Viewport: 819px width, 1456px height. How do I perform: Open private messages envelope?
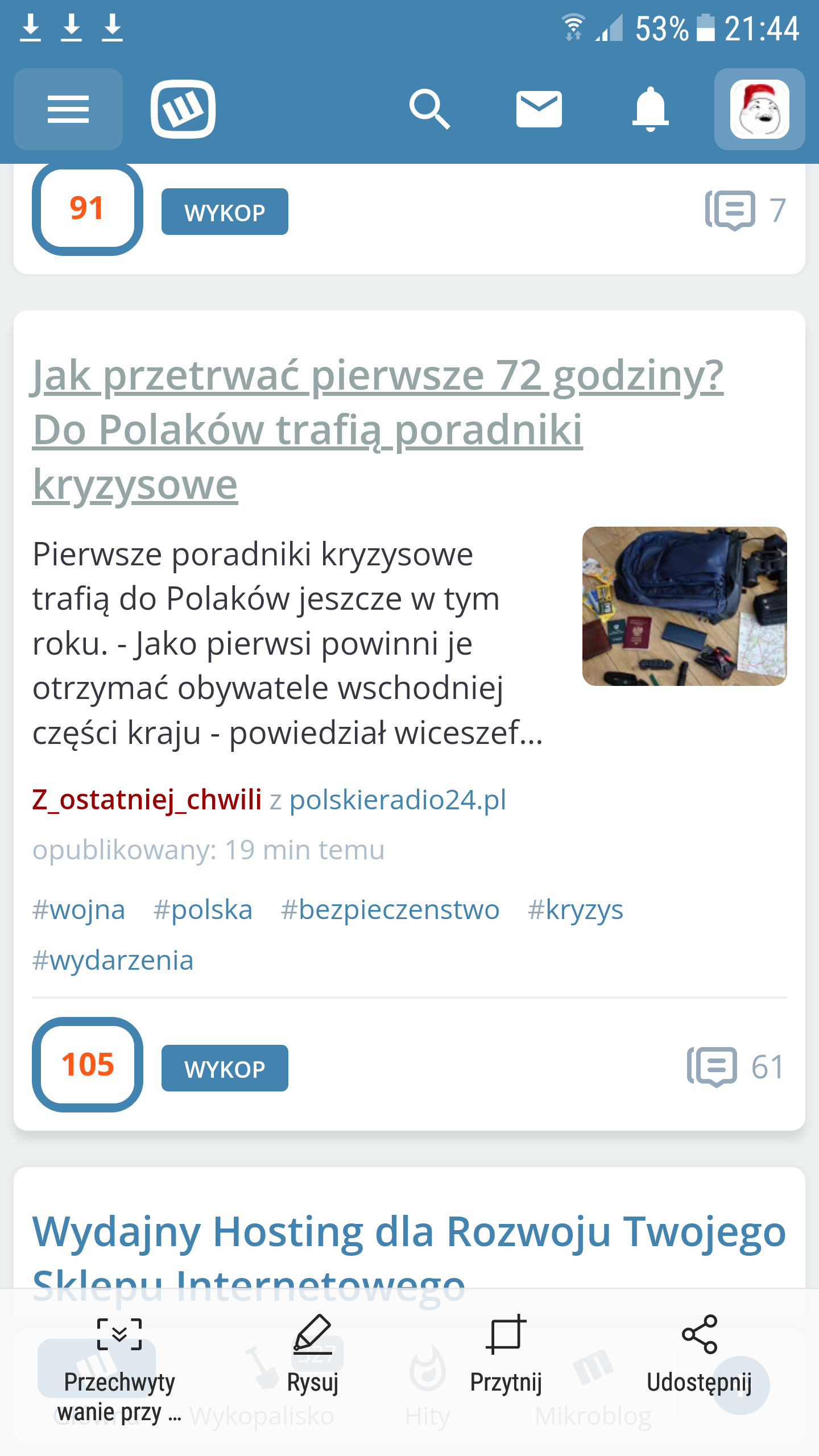tap(539, 109)
